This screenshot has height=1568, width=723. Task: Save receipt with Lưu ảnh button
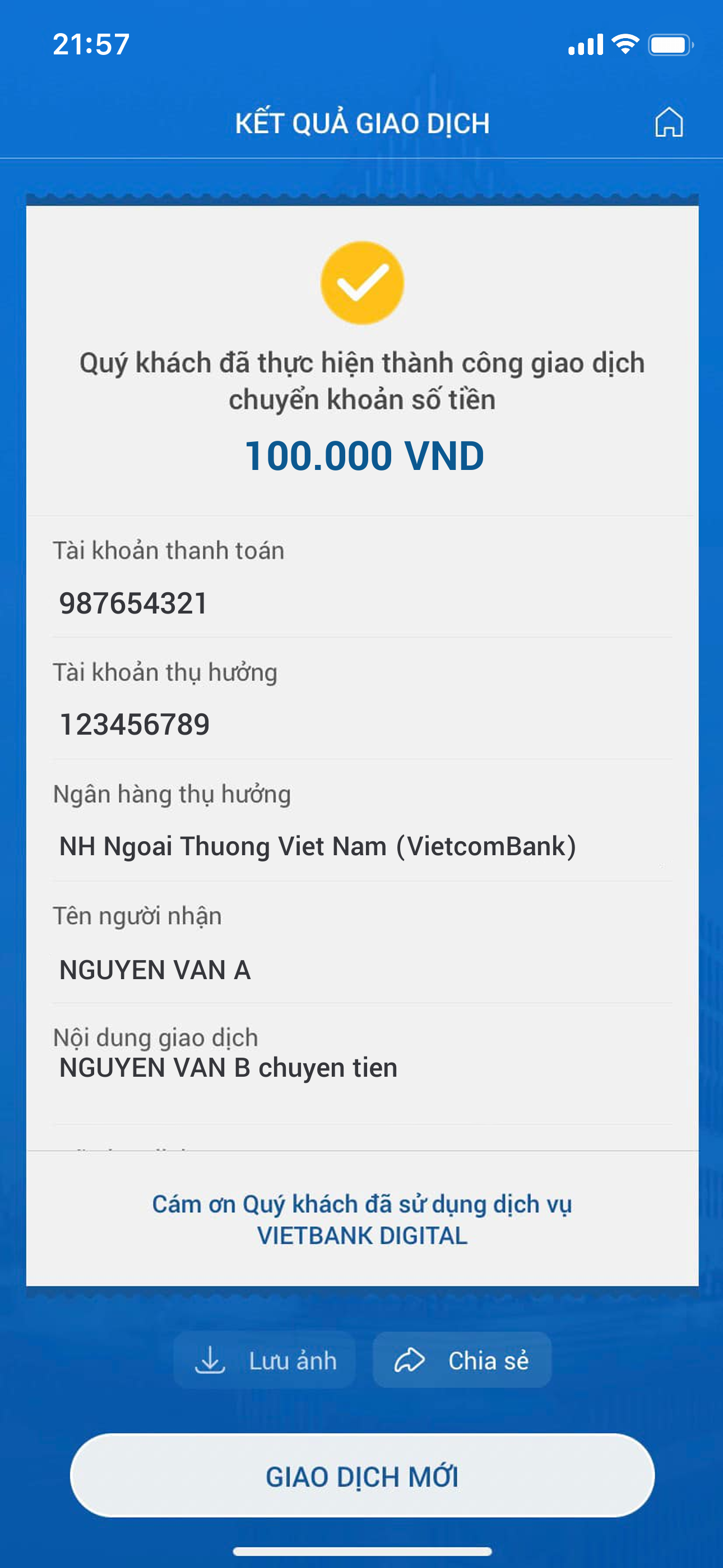265,1360
